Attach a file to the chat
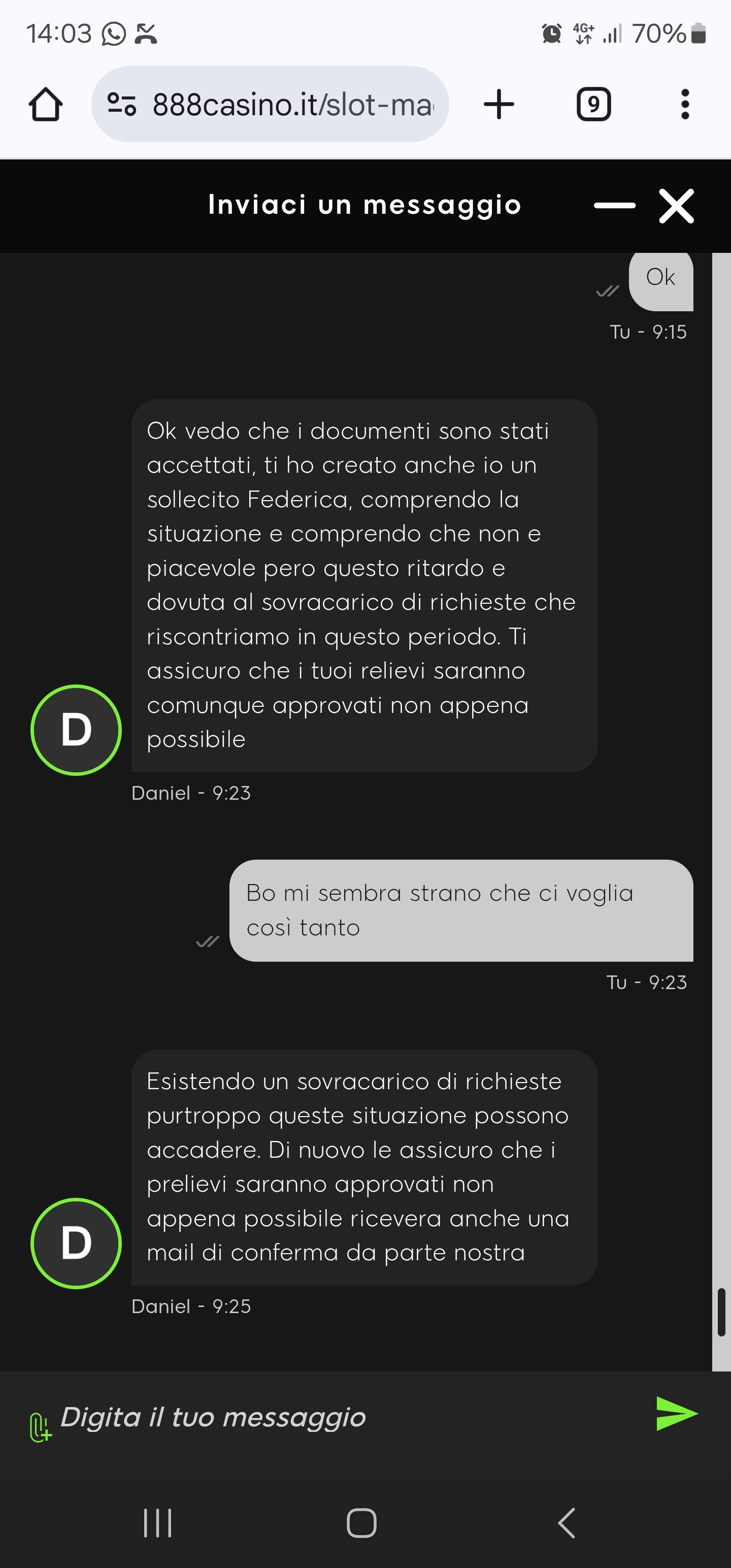The width and height of the screenshot is (731, 1568). 40,1427
